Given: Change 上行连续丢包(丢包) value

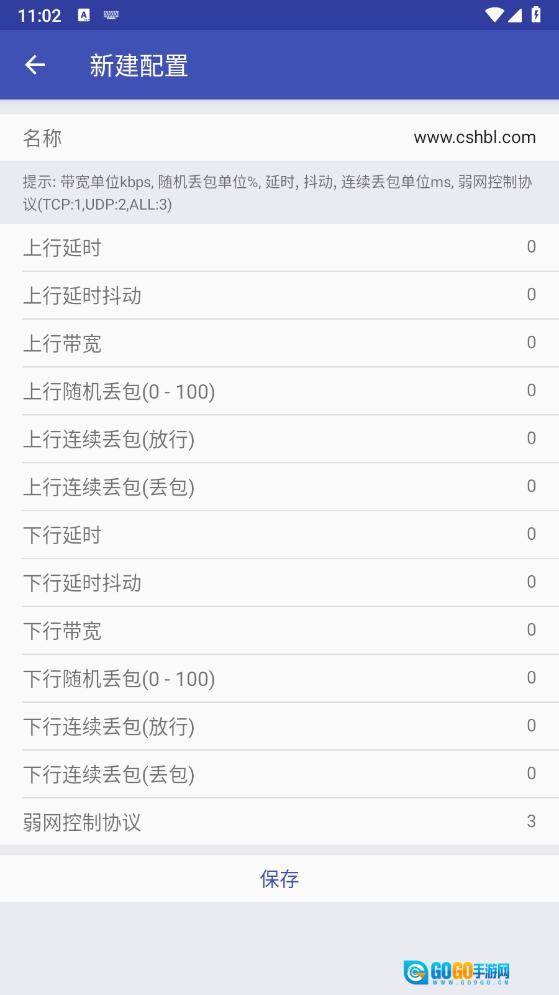Looking at the screenshot, I should [279, 487].
